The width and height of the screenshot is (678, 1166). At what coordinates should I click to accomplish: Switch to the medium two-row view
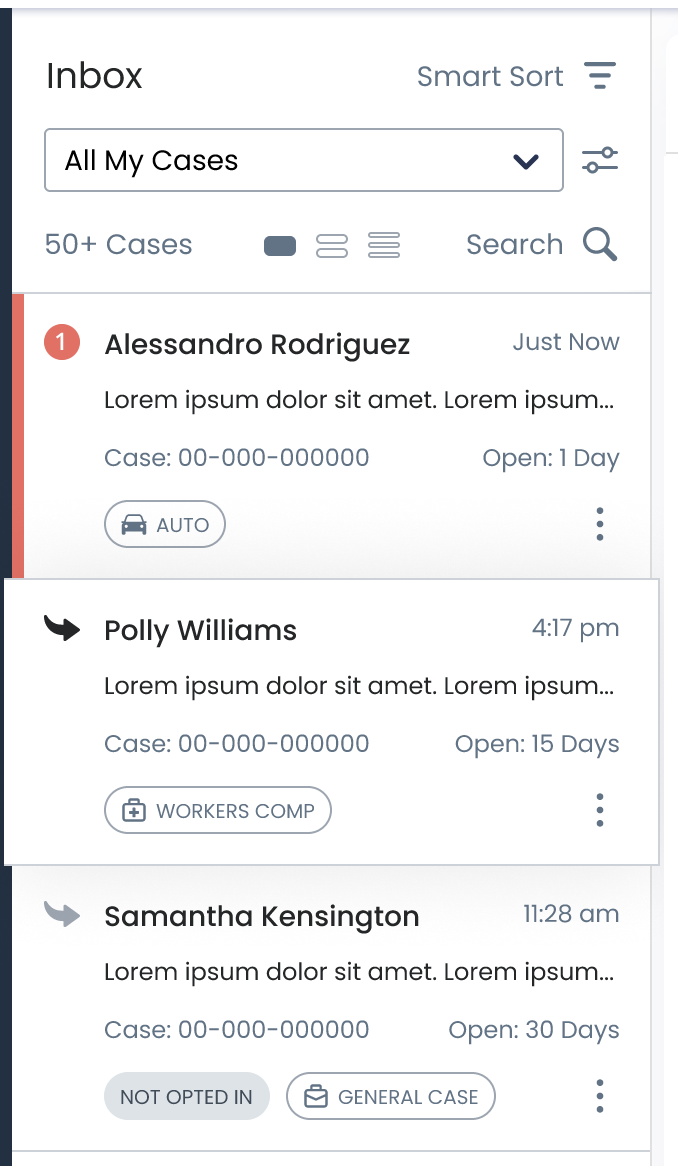point(332,245)
